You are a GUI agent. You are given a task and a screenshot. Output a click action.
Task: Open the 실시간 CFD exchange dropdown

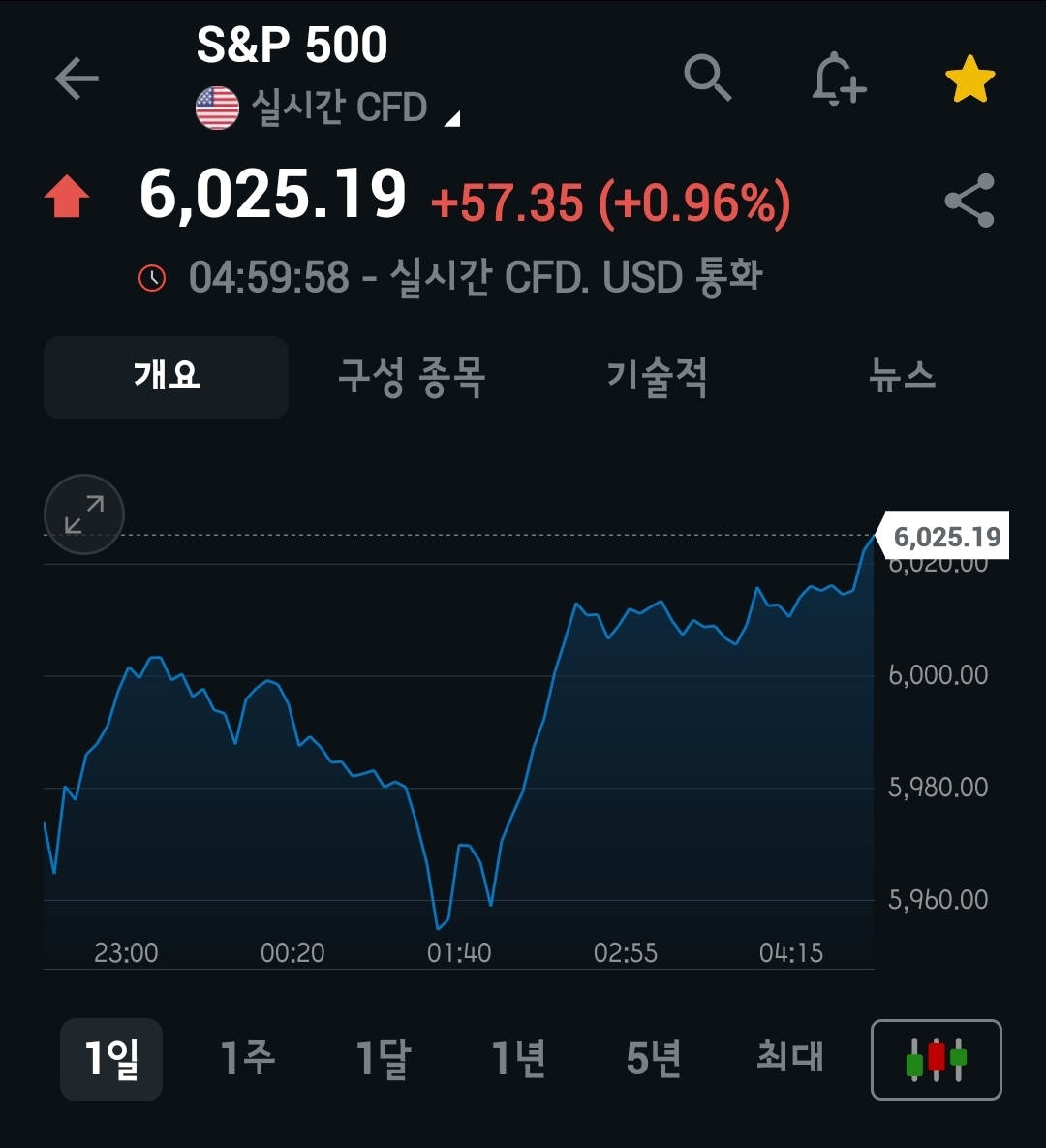pyautogui.click(x=328, y=108)
